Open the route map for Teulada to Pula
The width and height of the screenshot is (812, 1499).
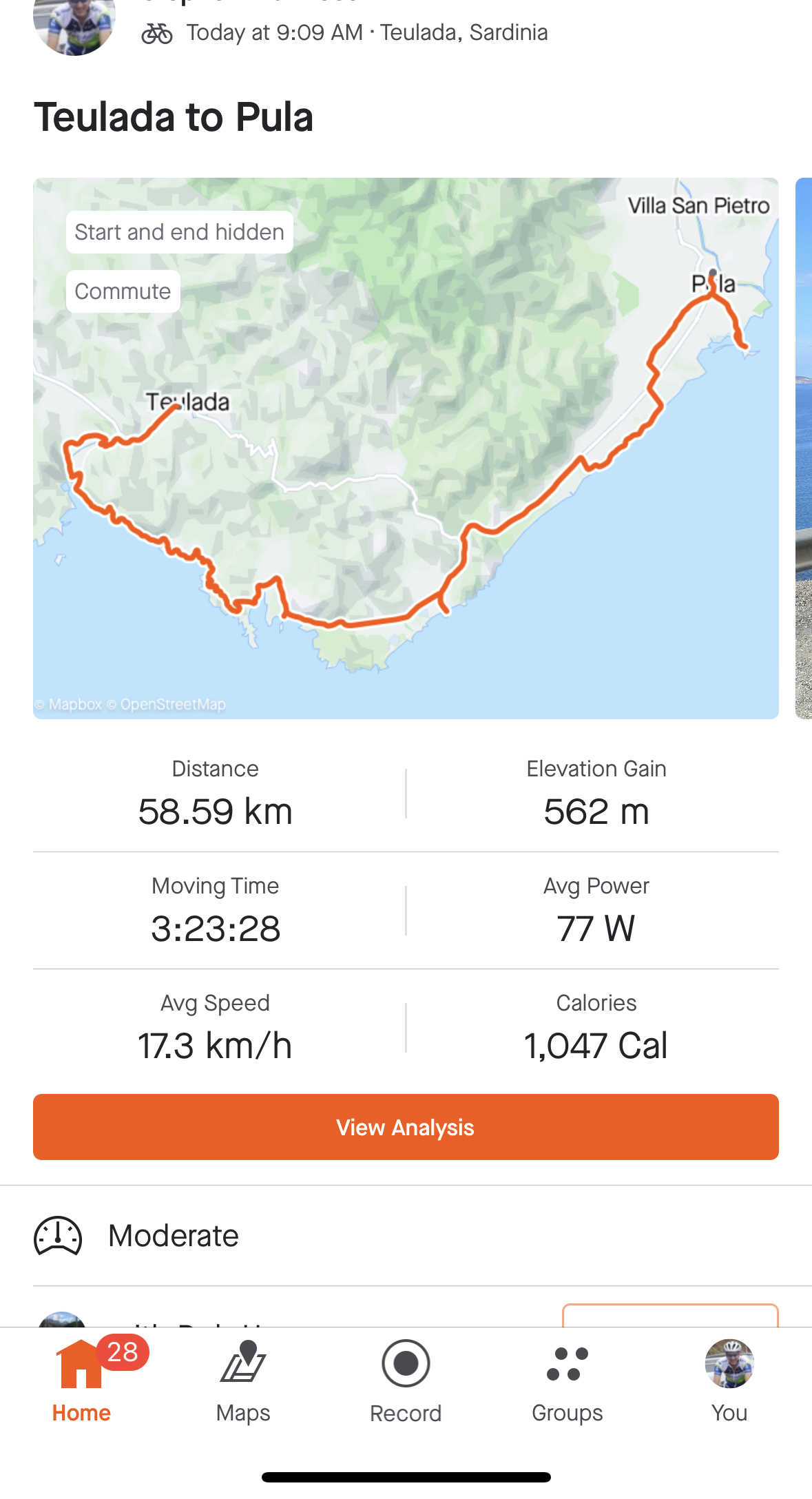pos(406,448)
